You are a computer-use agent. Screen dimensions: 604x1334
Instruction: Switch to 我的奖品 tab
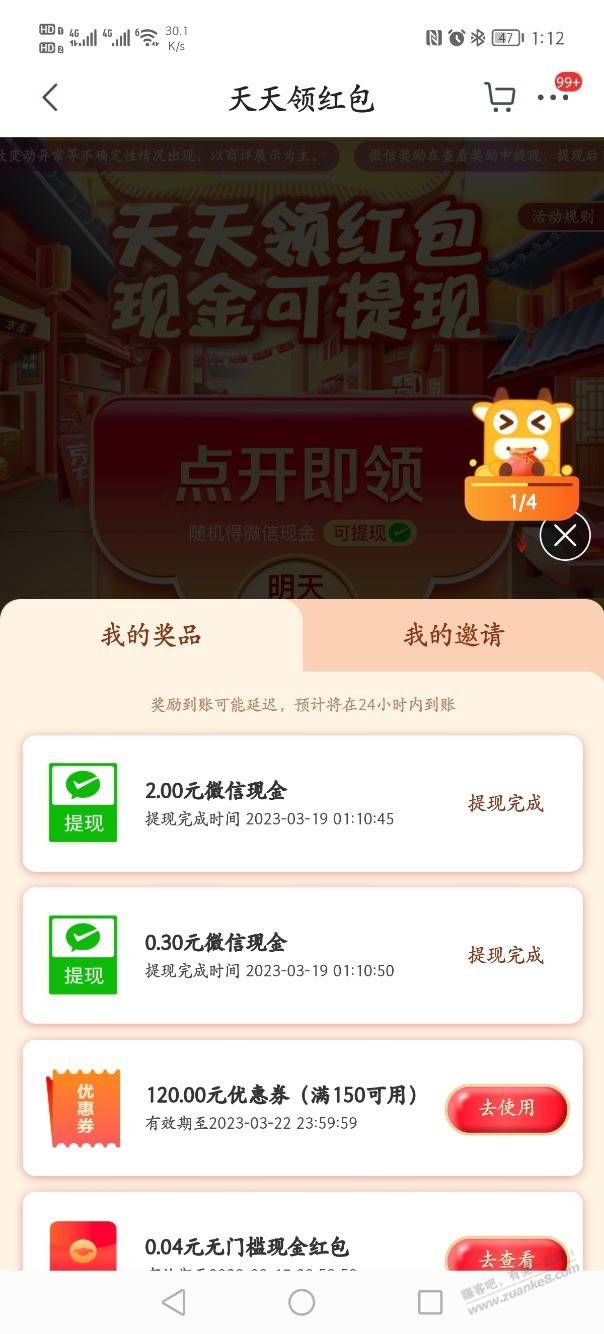pyautogui.click(x=151, y=635)
